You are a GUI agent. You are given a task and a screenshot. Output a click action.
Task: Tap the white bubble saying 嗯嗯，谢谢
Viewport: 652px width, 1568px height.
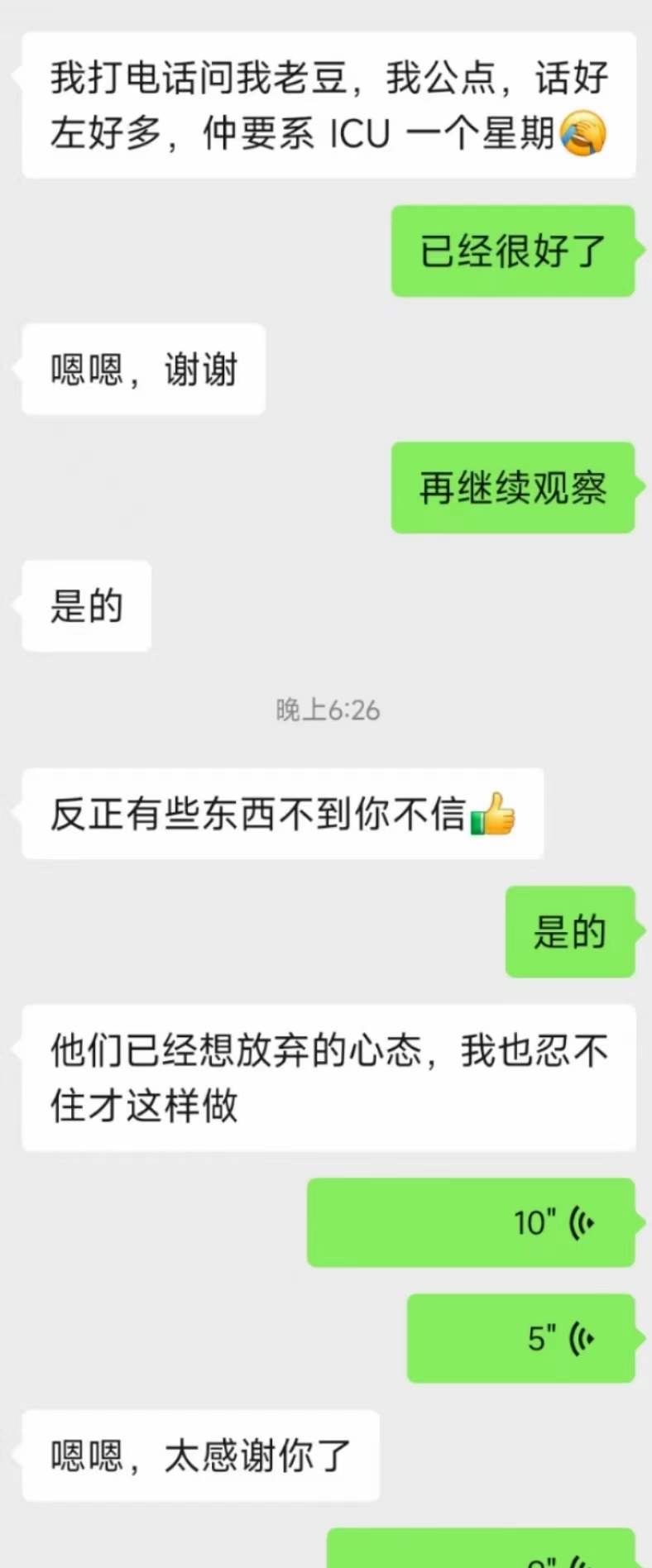coord(141,369)
